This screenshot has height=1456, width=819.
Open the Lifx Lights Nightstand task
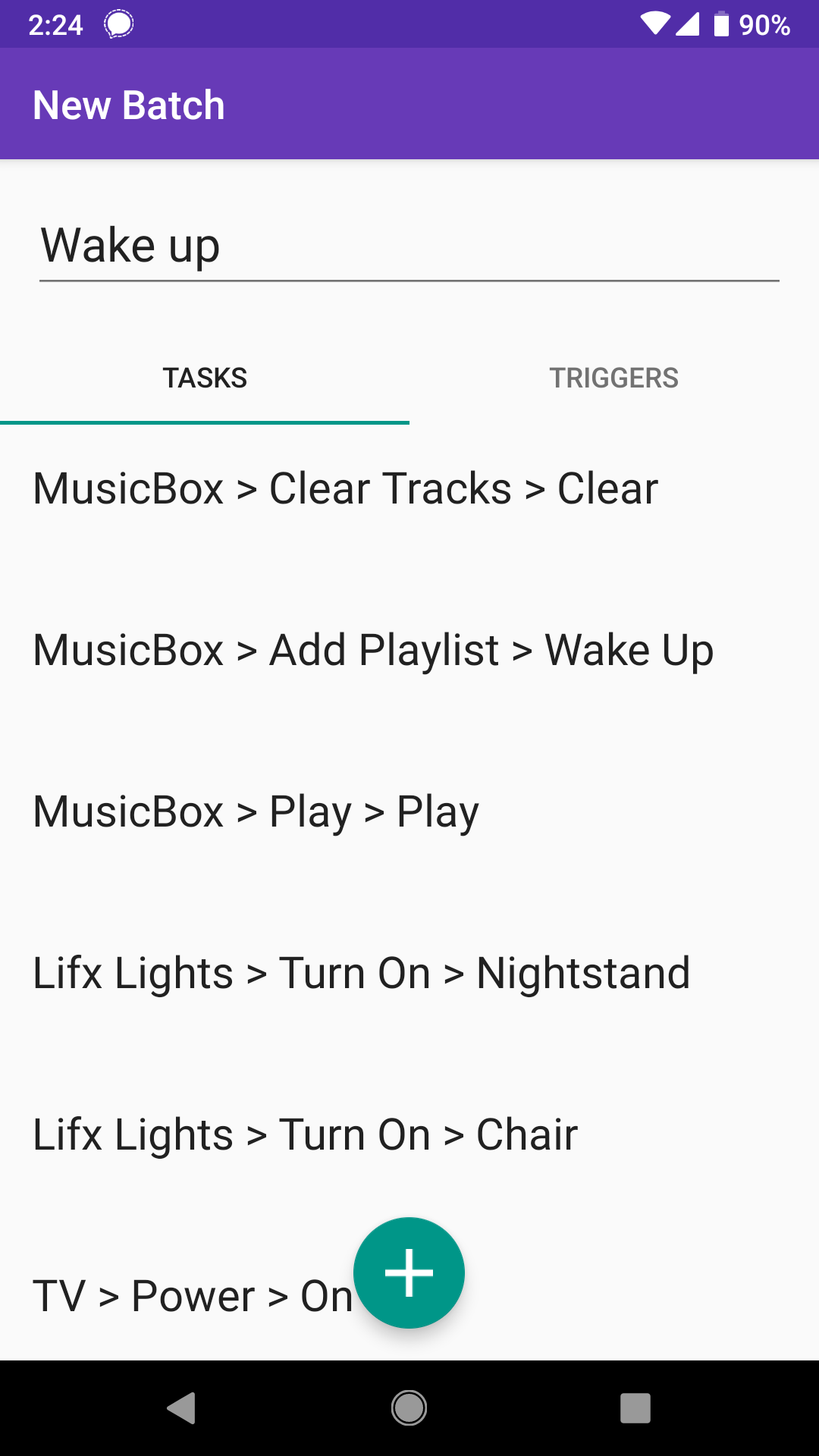coord(409,973)
